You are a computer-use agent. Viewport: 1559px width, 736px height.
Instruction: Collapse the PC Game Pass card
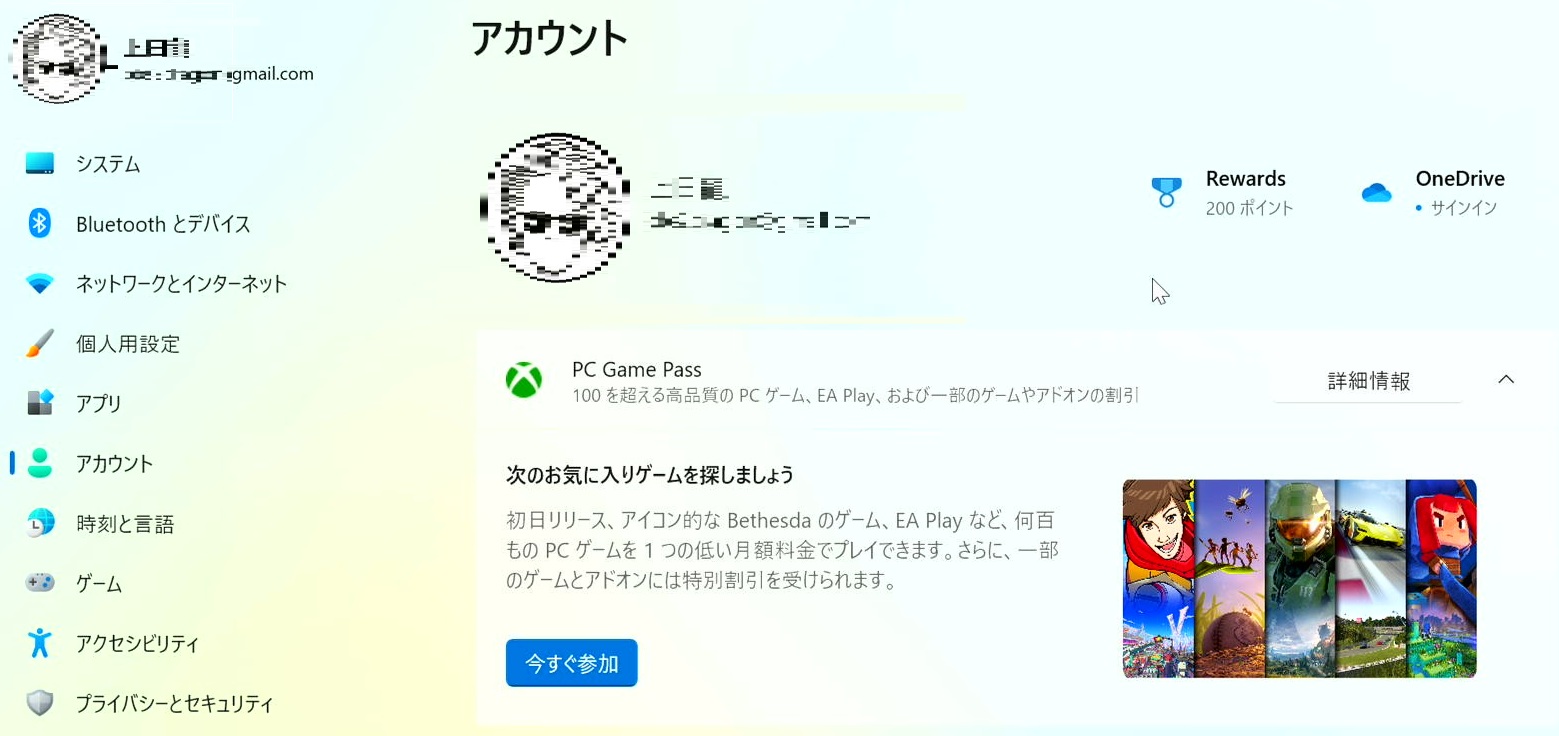(1506, 380)
